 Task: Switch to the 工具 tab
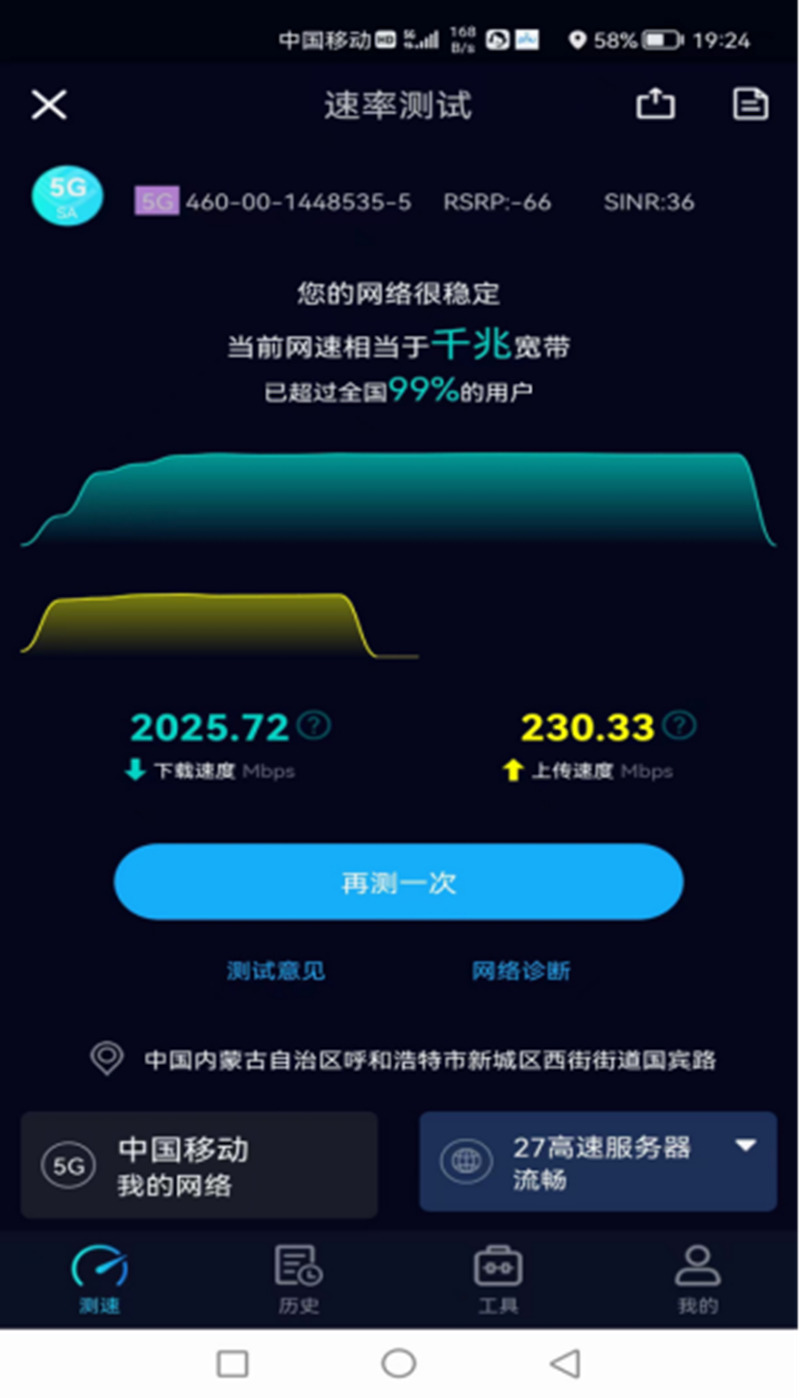coord(498,1279)
